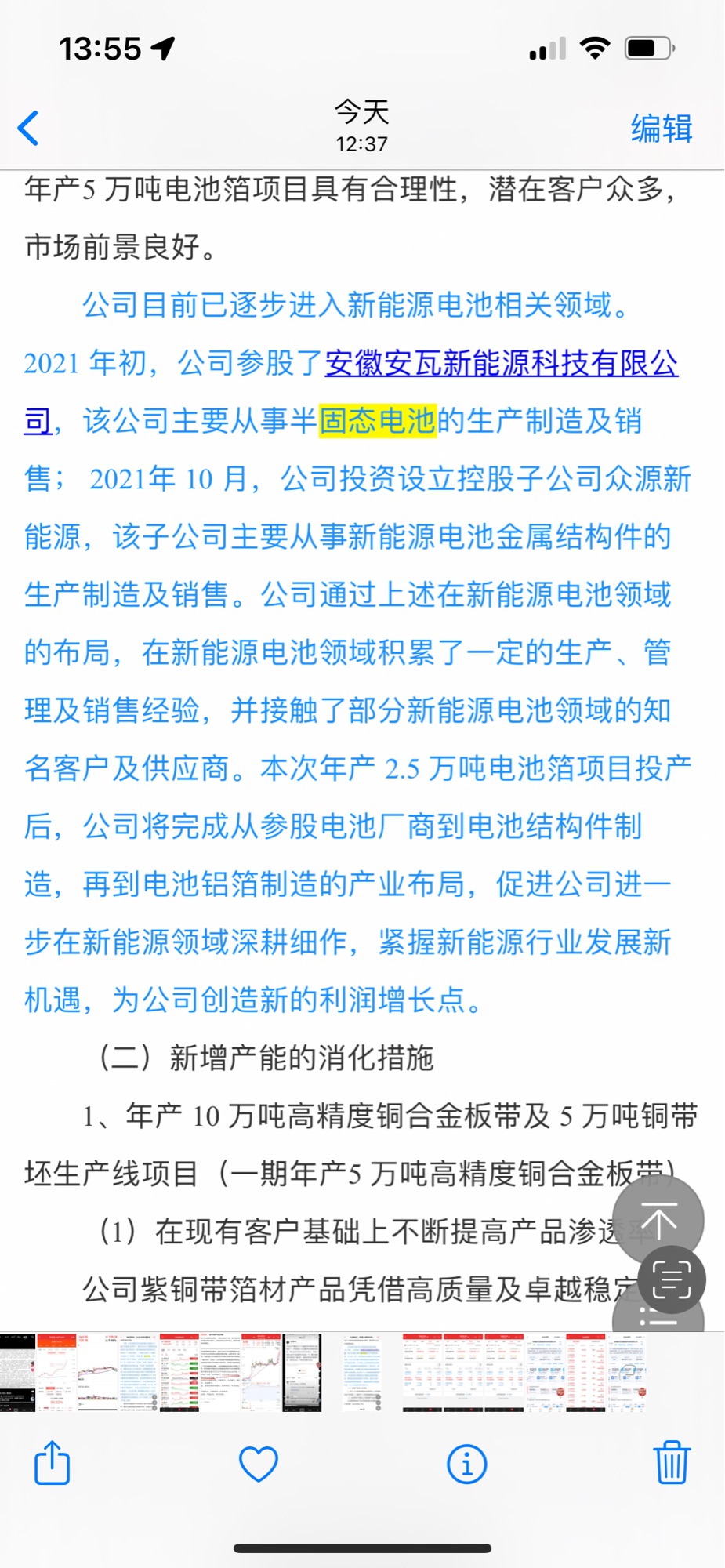This screenshot has height=1568, width=725.
Task: Open the photo info panel
Action: click(466, 1464)
